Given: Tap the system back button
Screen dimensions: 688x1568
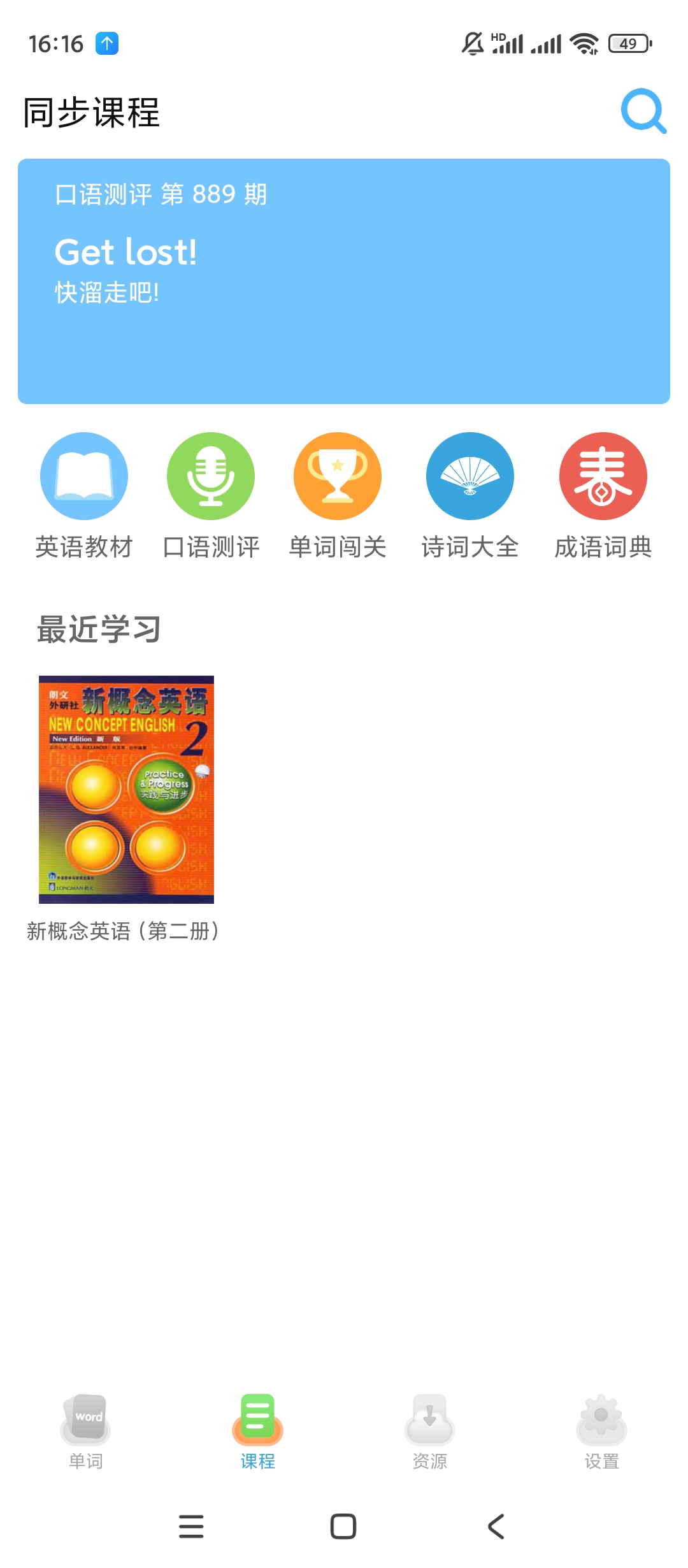Looking at the screenshot, I should pos(496,1527).
